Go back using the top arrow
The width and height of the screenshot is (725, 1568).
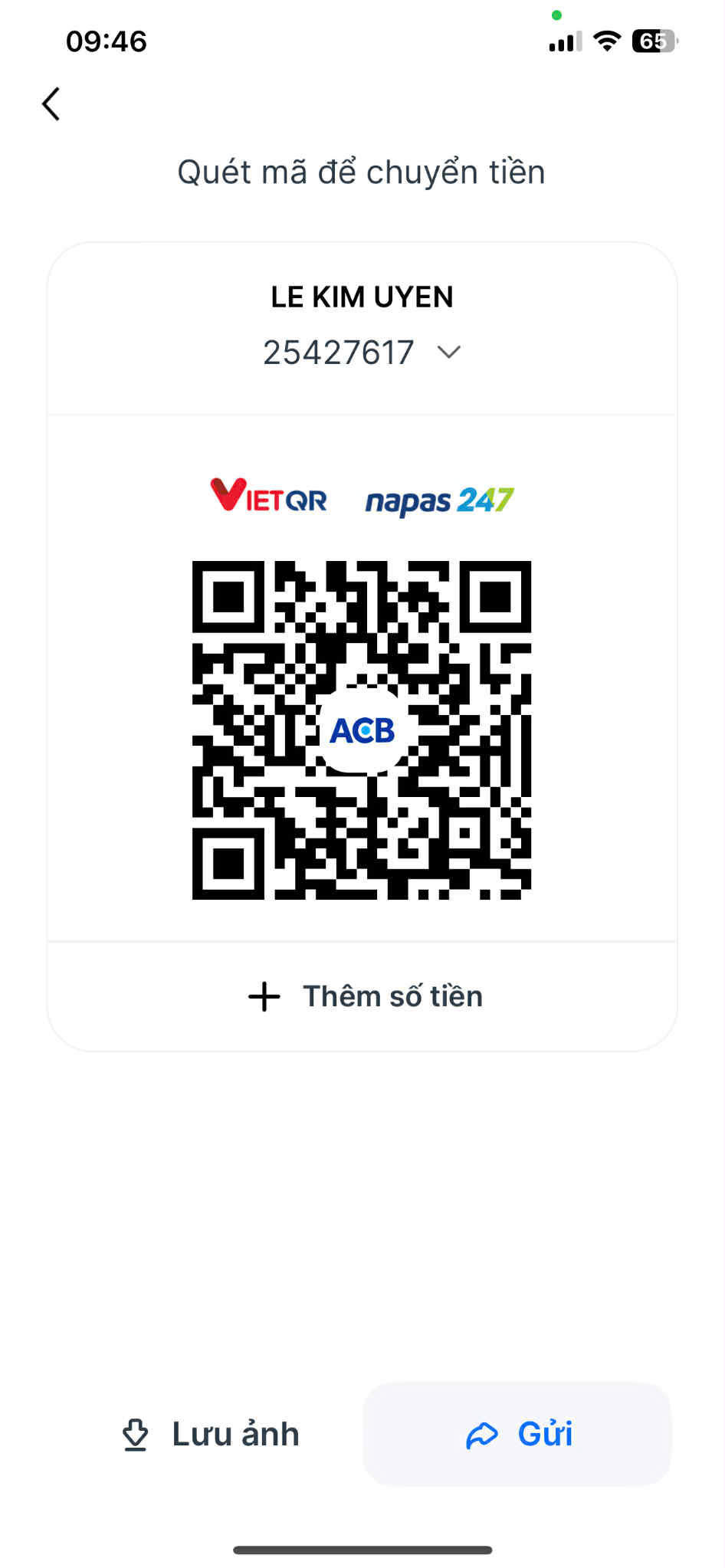51,104
